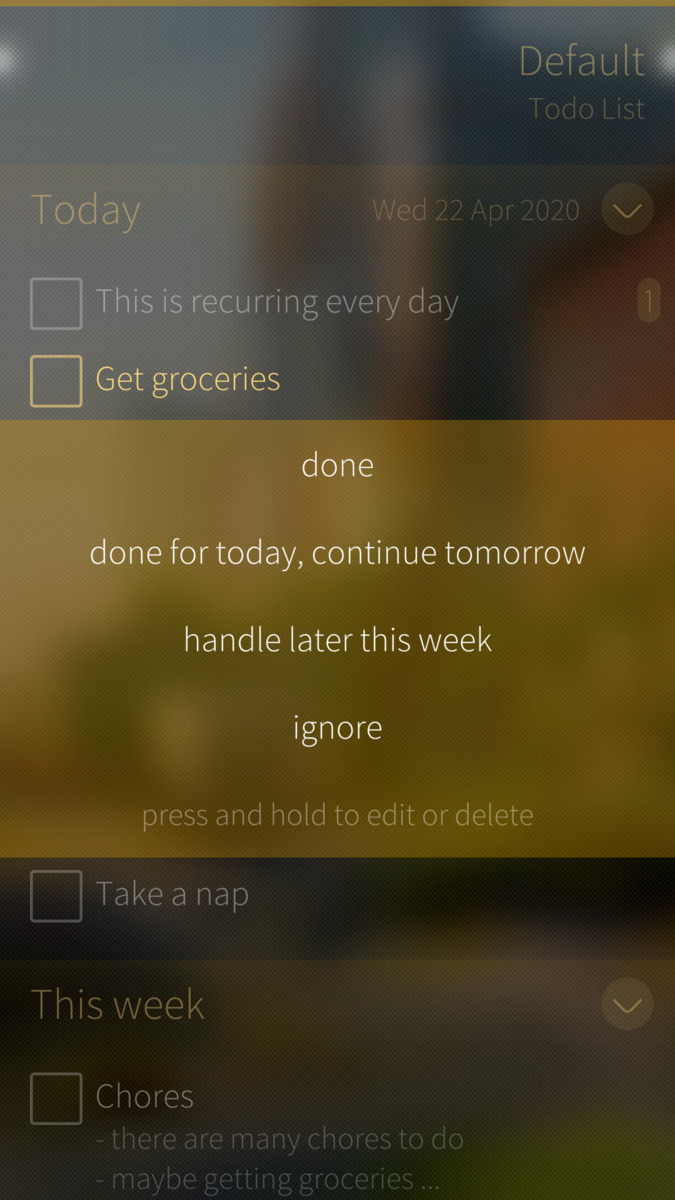675x1200 pixels.
Task: Choose done for today, continue tomorrow
Action: tap(337, 552)
